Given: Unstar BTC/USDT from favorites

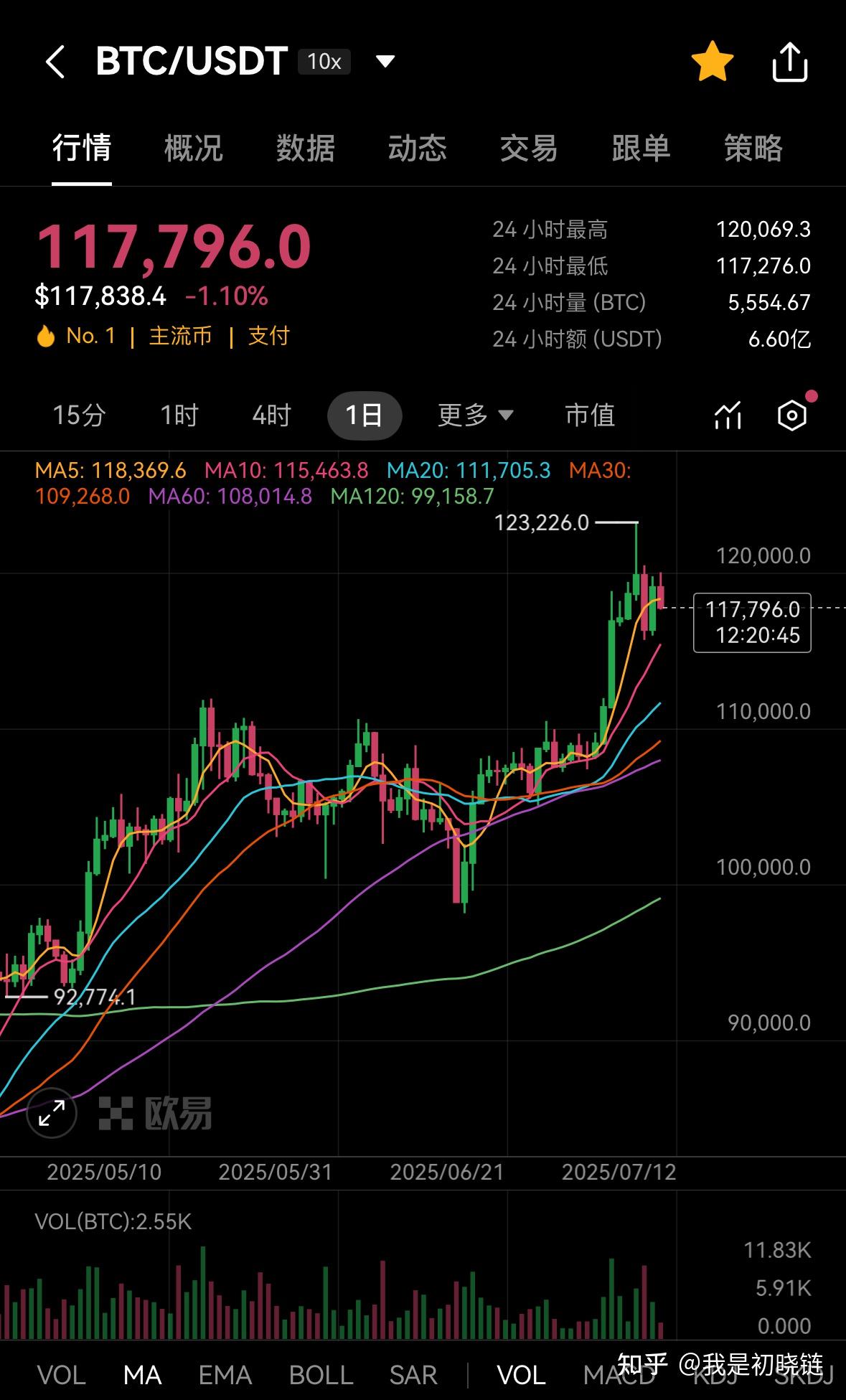Looking at the screenshot, I should coord(713,62).
